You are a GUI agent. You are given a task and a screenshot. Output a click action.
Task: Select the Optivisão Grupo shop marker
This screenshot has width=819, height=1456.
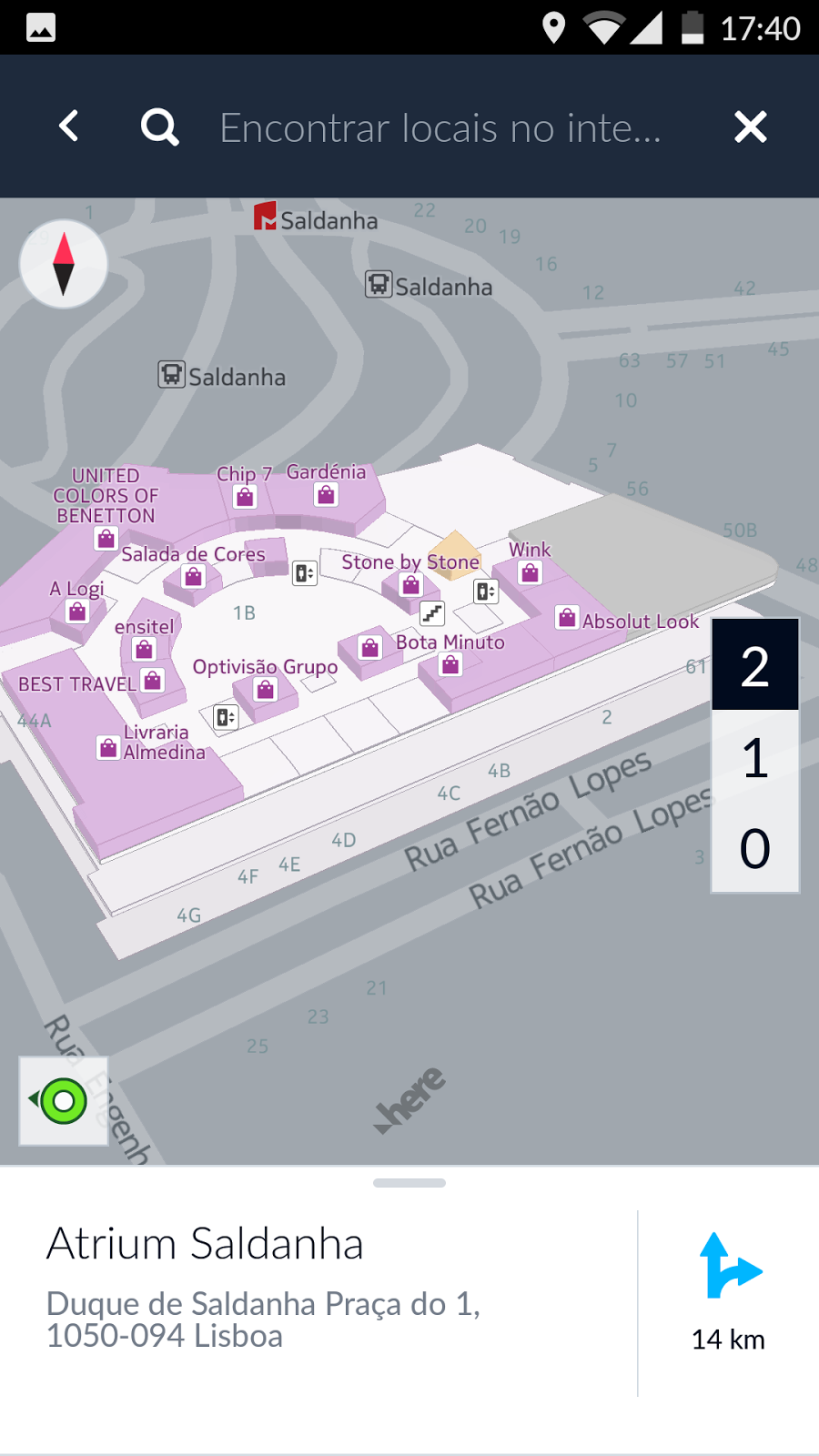[266, 690]
